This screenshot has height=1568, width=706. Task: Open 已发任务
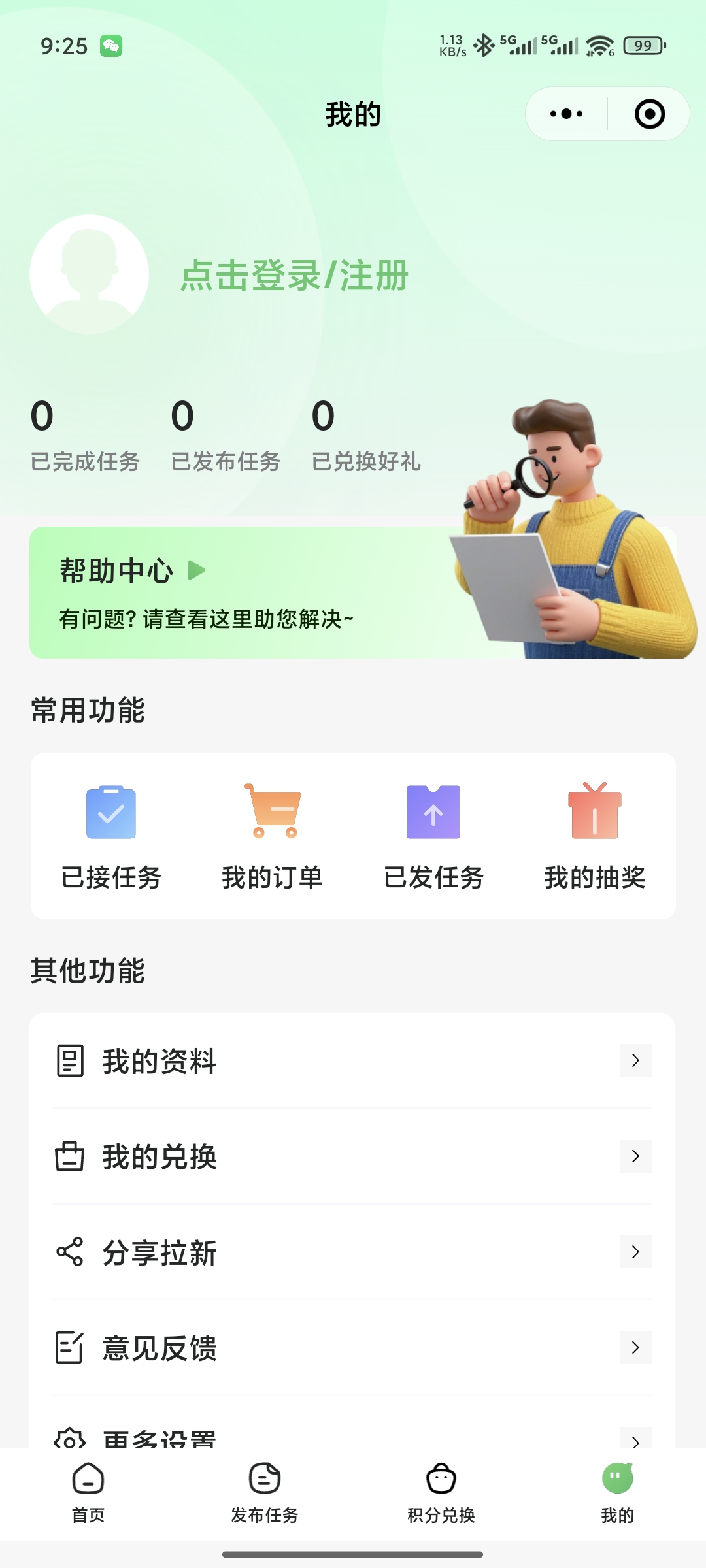[433, 836]
